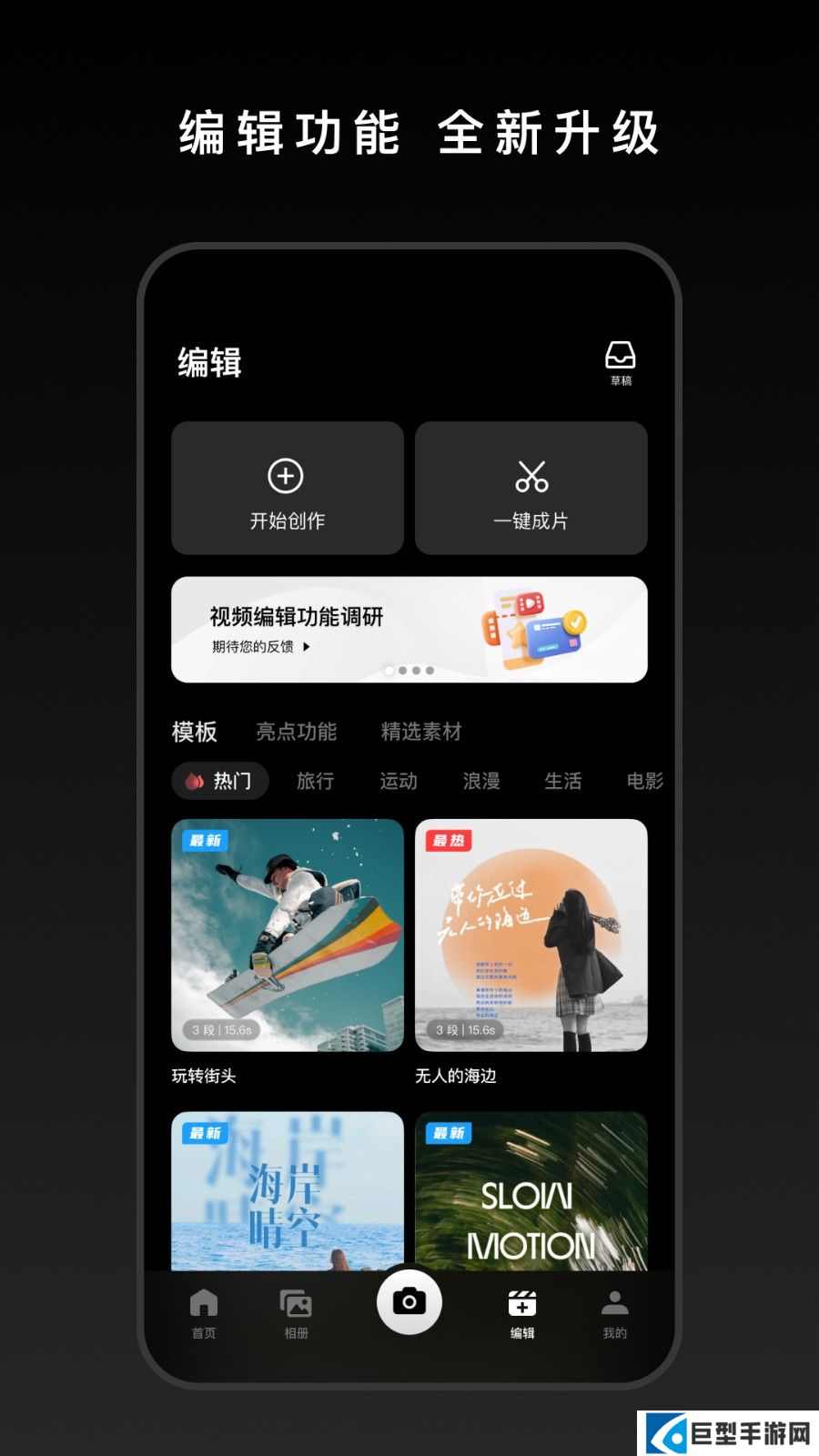Viewport: 819px width, 1456px height.
Task: Open the 视频编辑功能调研 banner
Action: (409, 627)
